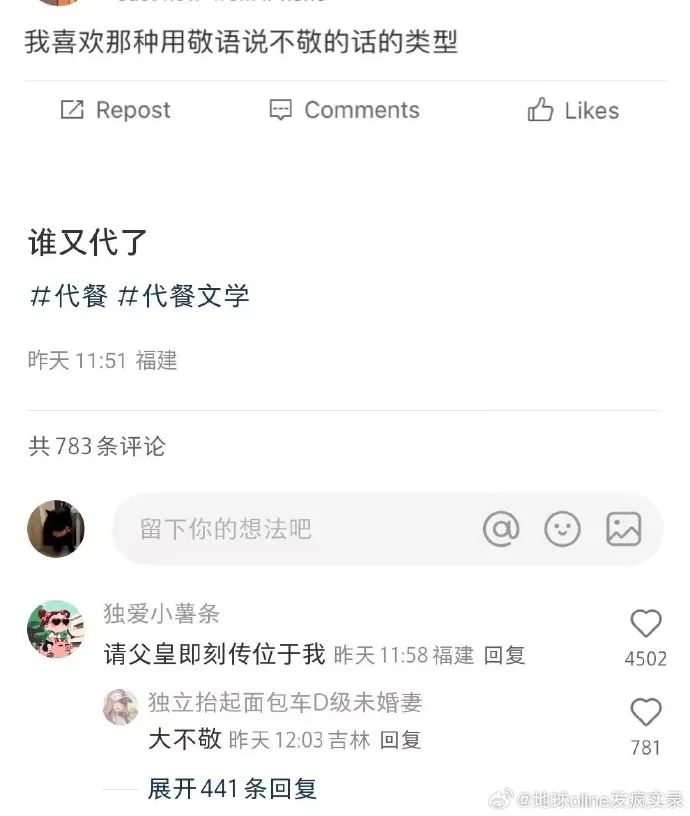The height and width of the screenshot is (816, 690).
Task: Open the #代餐 hashtag
Action: pyautogui.click(x=69, y=296)
